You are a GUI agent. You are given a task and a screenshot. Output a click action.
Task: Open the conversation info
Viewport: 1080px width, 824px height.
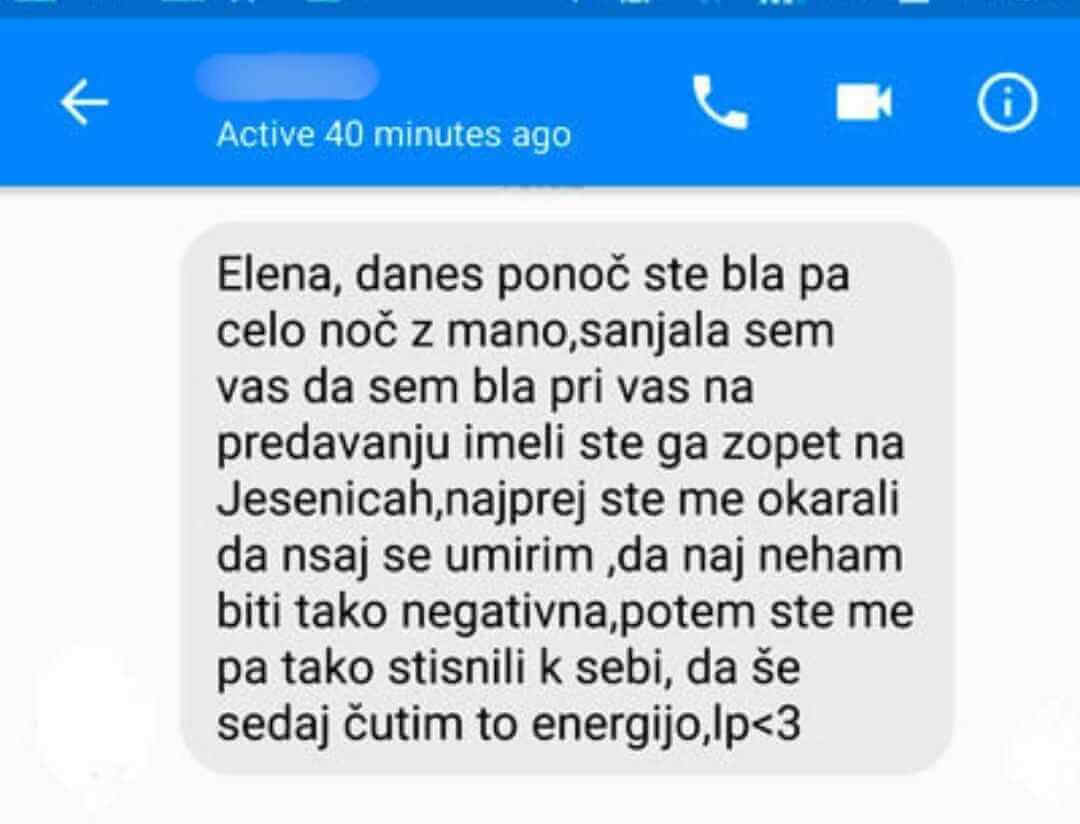click(1007, 102)
